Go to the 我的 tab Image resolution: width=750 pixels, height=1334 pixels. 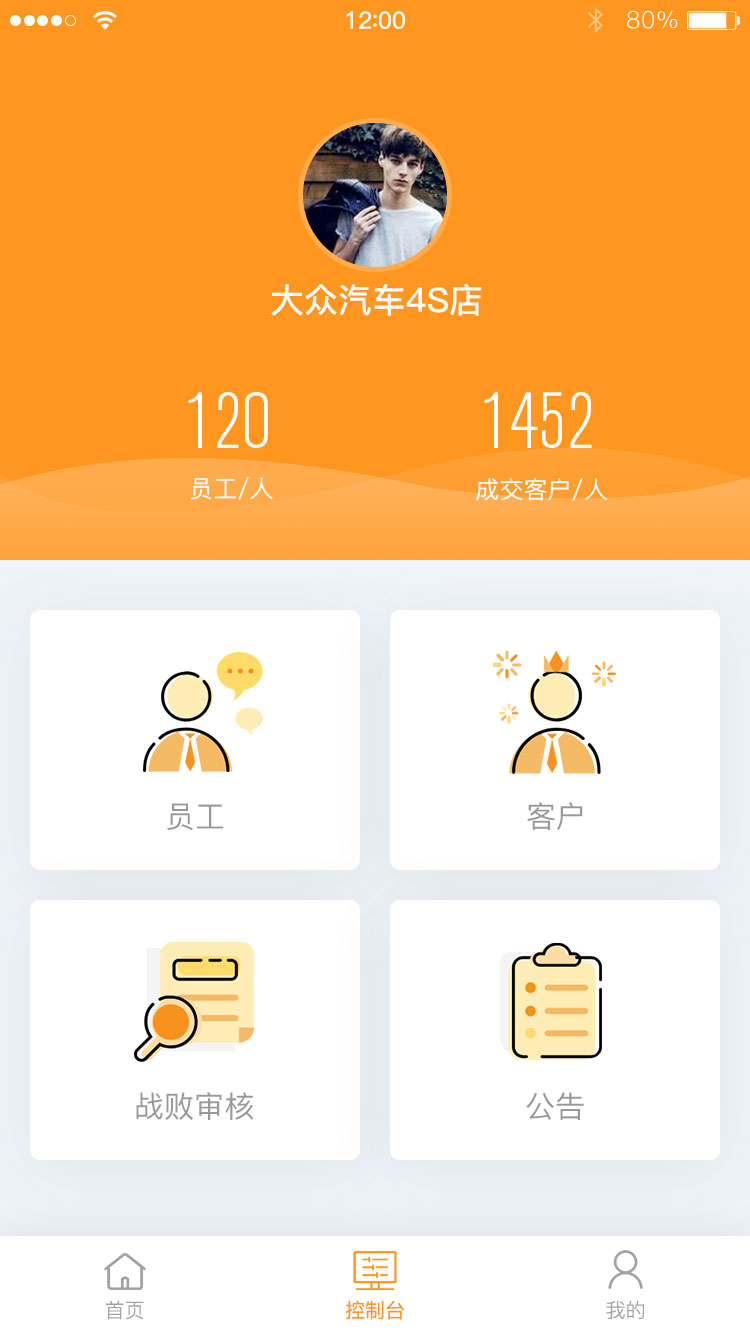coord(625,1286)
